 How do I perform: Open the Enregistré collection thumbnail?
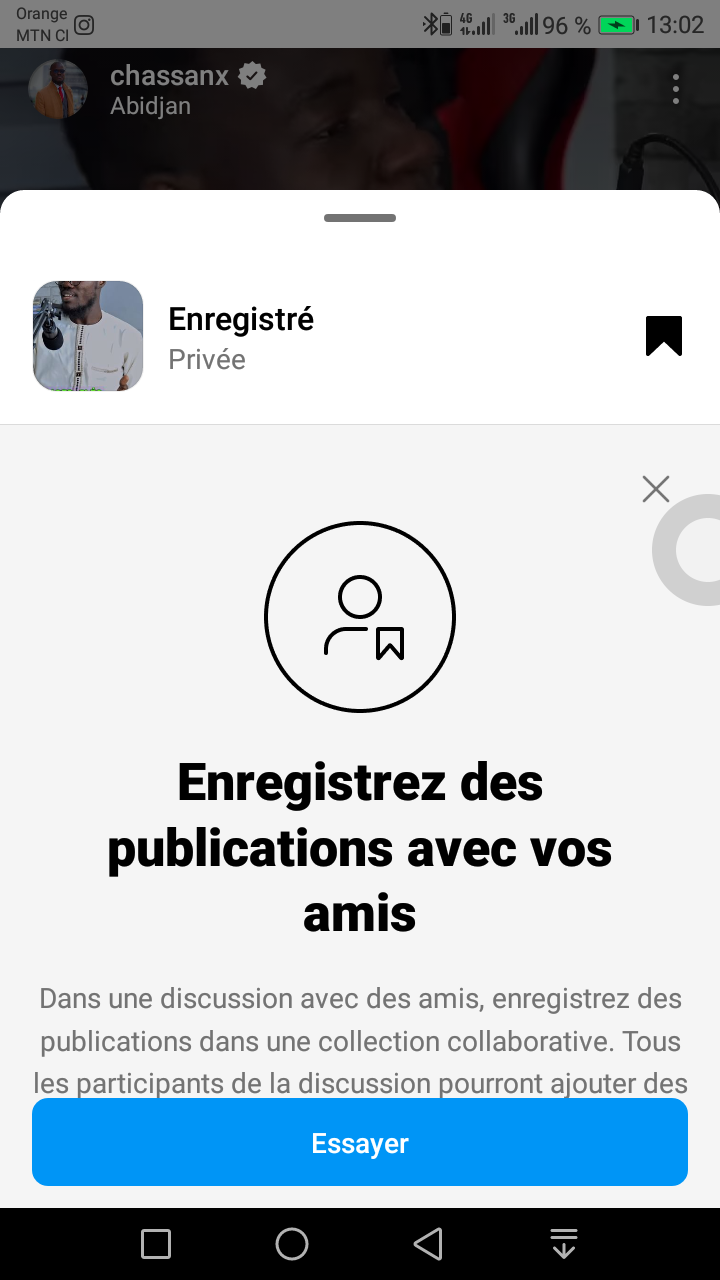click(88, 336)
